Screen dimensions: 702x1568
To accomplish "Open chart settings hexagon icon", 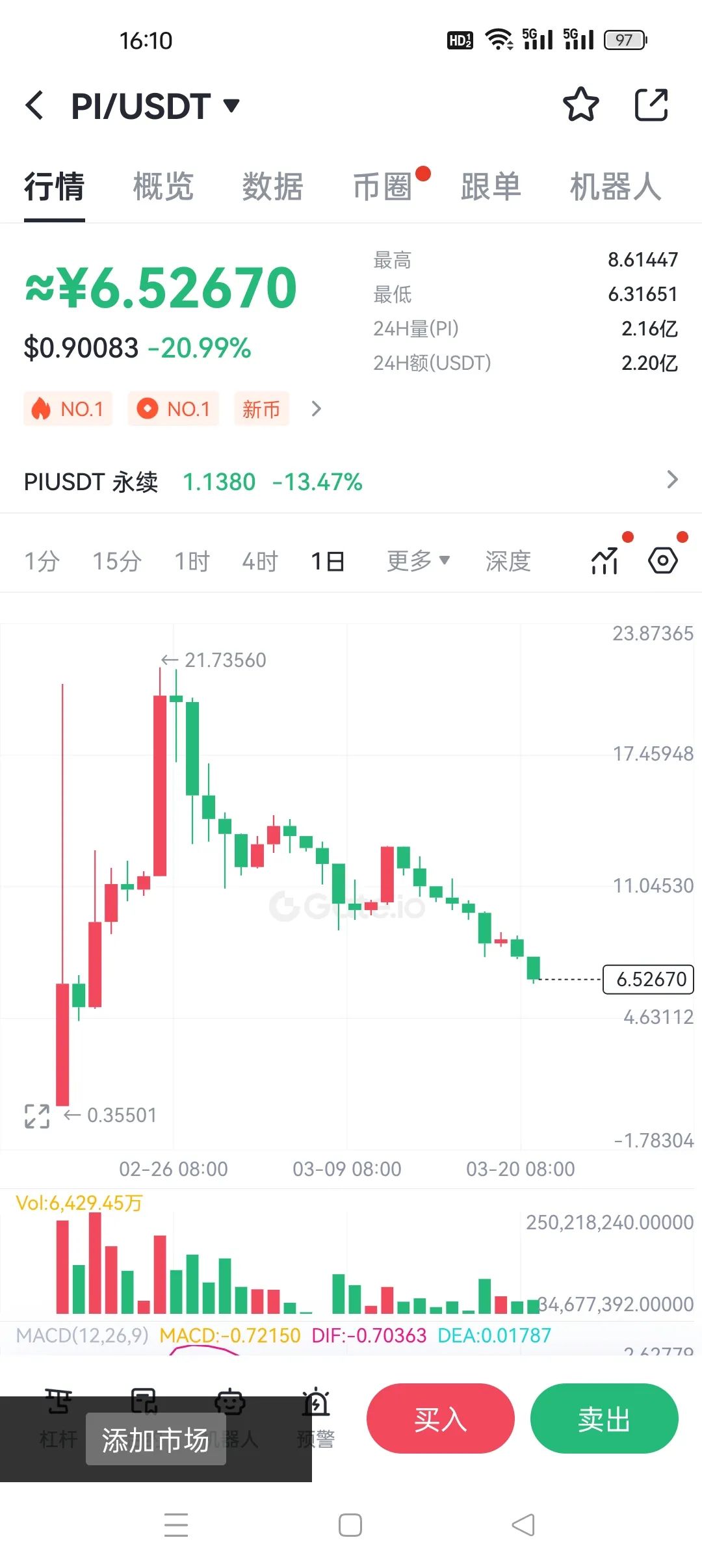I will click(663, 561).
